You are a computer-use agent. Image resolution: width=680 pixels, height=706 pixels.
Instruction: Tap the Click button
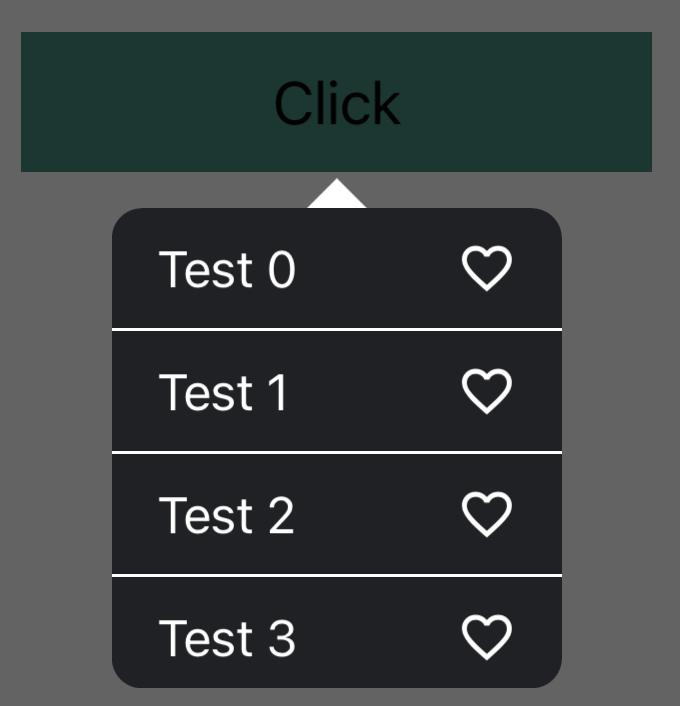click(x=336, y=102)
